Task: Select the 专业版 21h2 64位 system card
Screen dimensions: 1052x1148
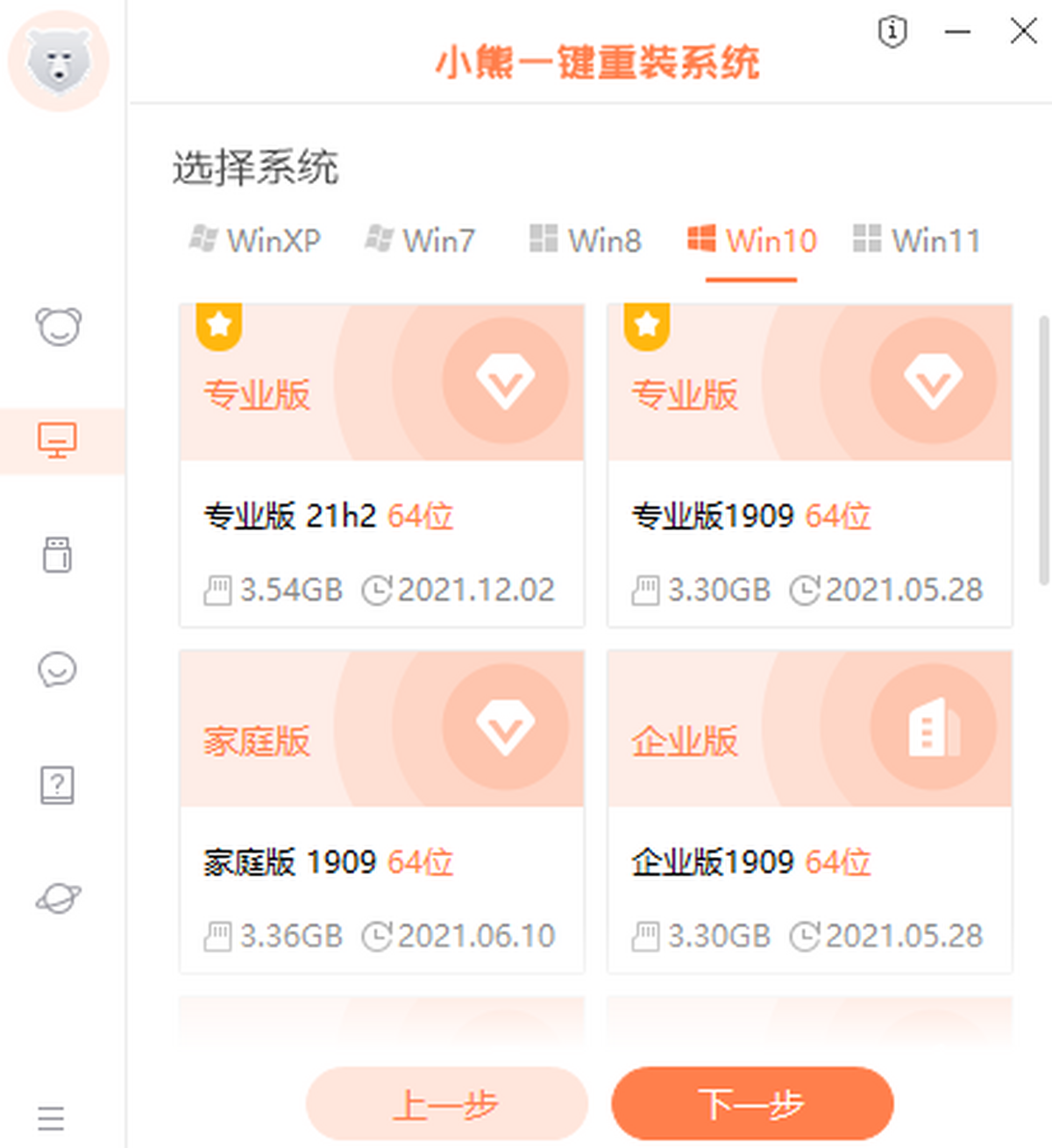Action: tap(381, 465)
